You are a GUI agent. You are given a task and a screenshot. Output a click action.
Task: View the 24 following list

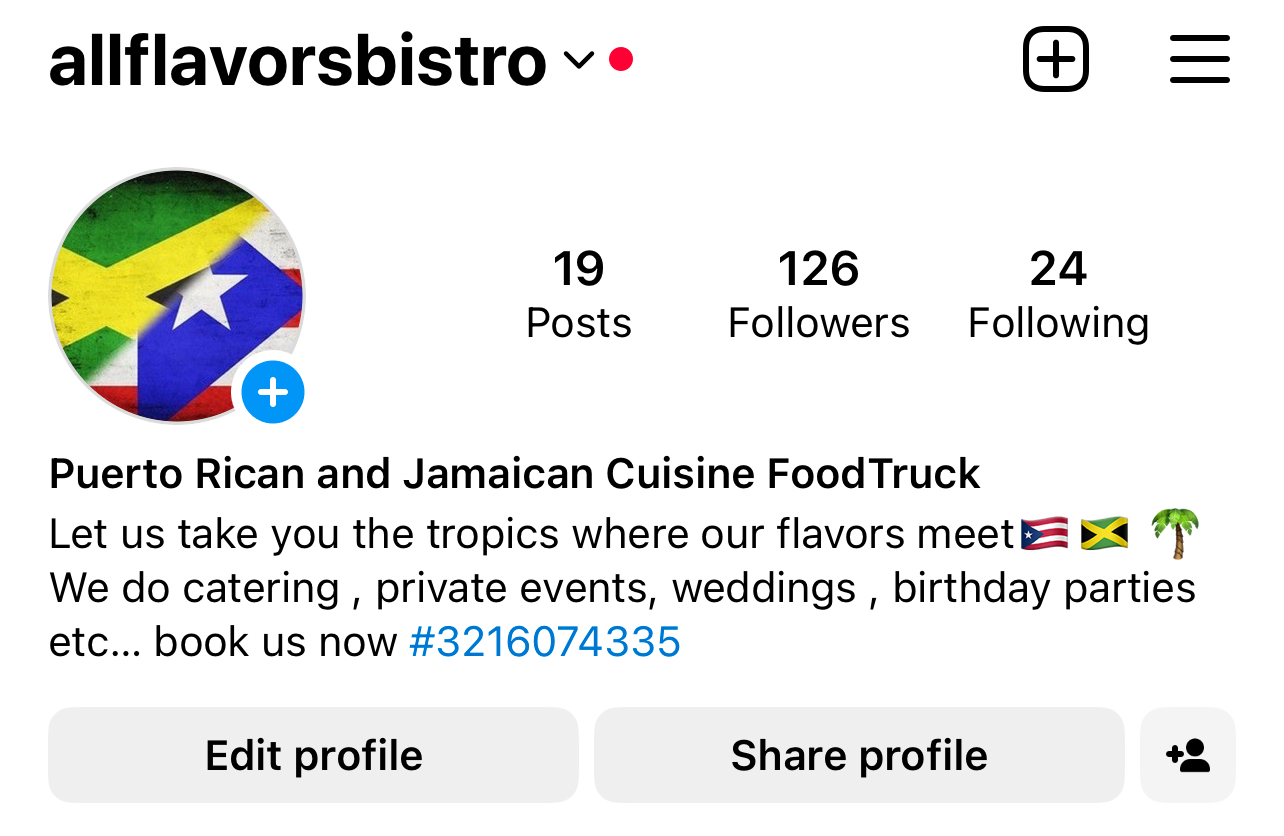tap(1058, 295)
